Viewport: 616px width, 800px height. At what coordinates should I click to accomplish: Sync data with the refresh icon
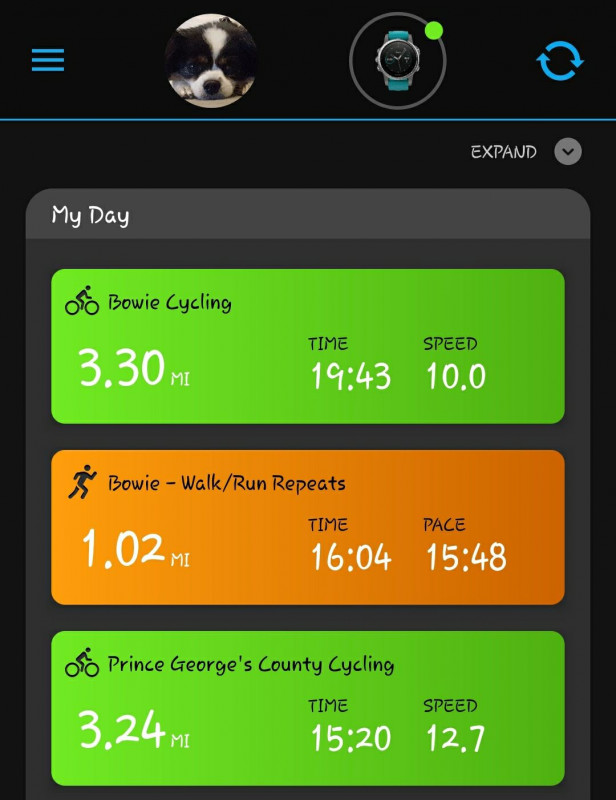[x=559, y=61]
